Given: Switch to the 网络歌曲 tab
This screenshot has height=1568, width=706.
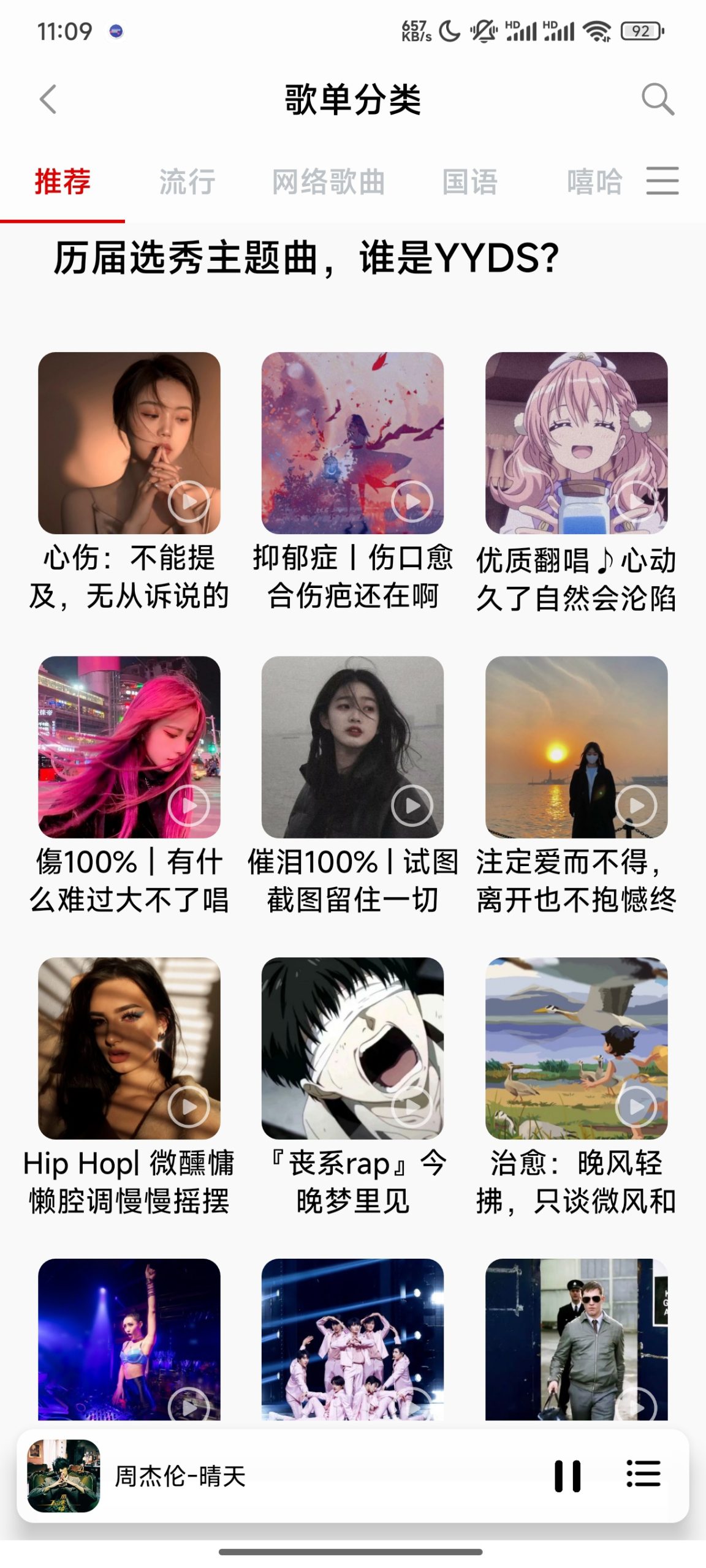Looking at the screenshot, I should coord(327,181).
